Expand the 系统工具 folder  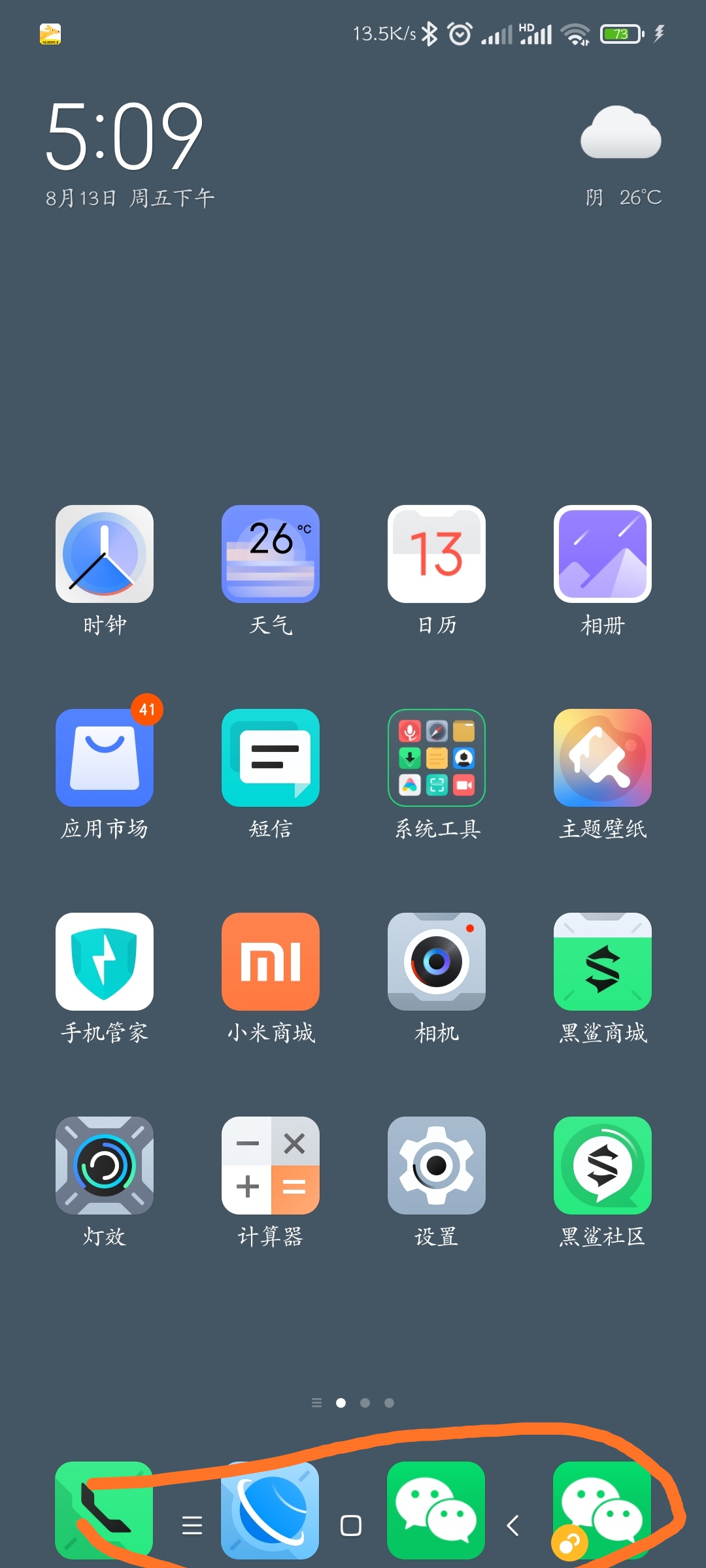click(437, 758)
